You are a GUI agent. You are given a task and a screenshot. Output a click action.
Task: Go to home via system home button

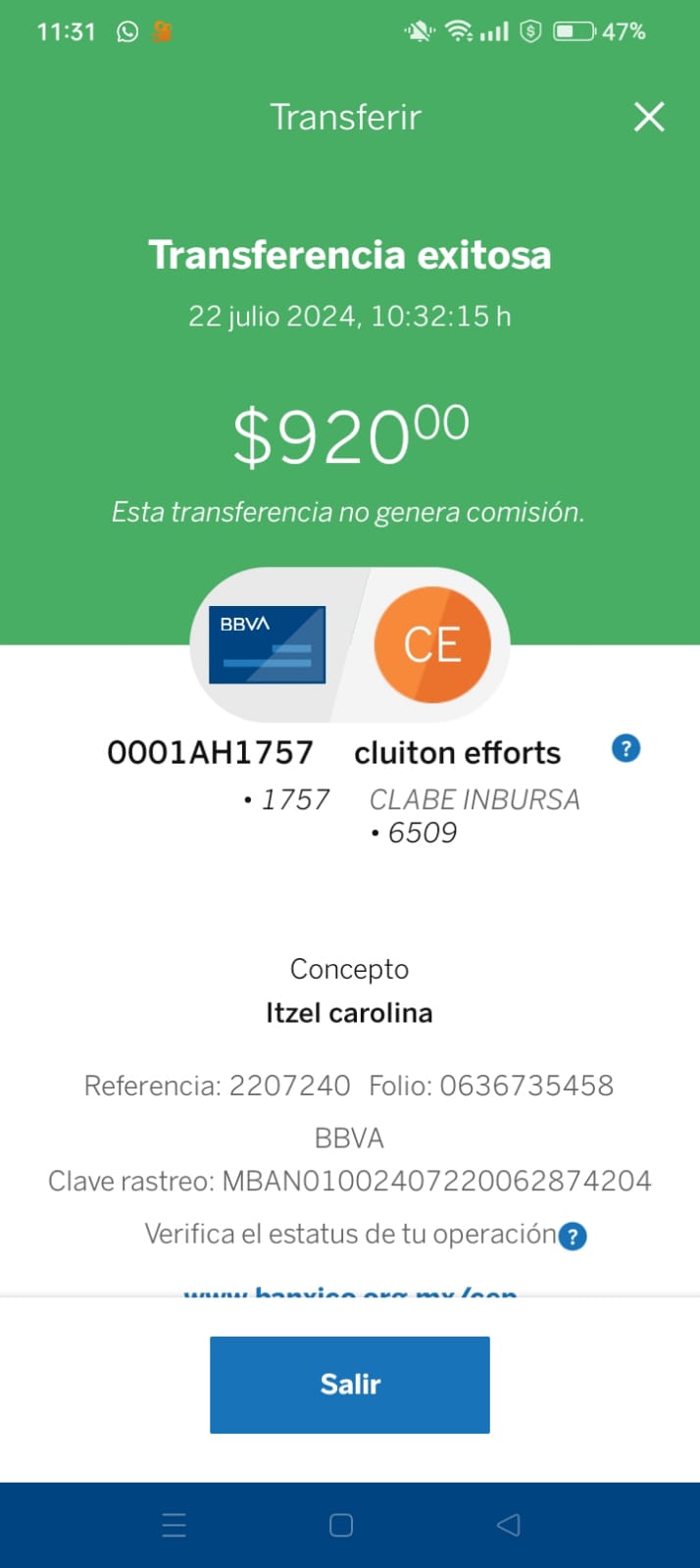[341, 1525]
